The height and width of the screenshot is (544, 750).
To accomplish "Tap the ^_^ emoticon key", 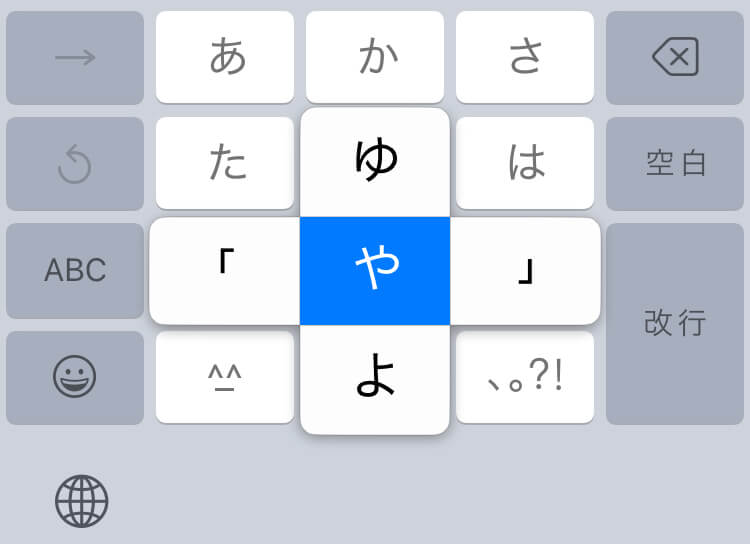I will coord(225,377).
